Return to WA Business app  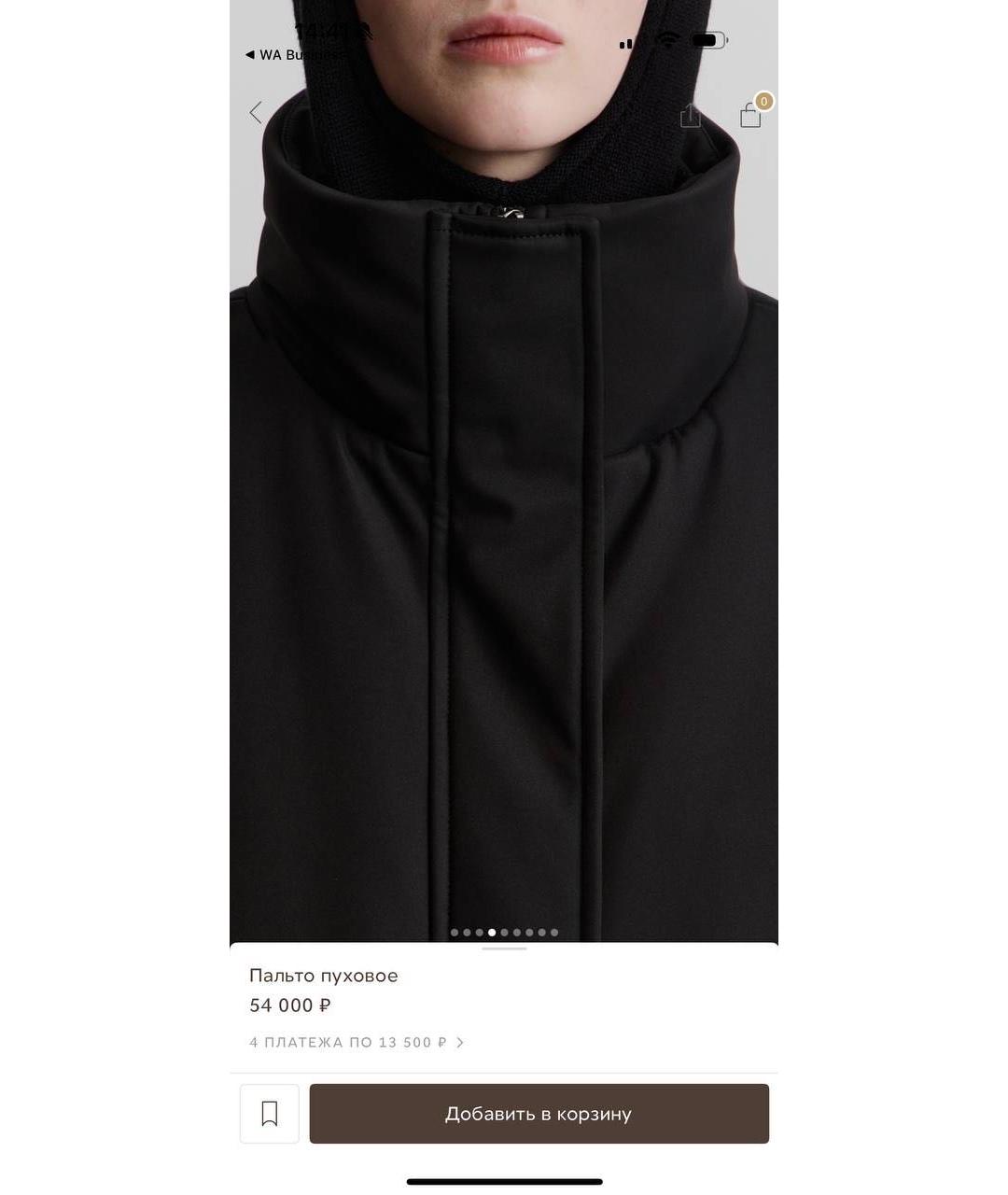(291, 55)
